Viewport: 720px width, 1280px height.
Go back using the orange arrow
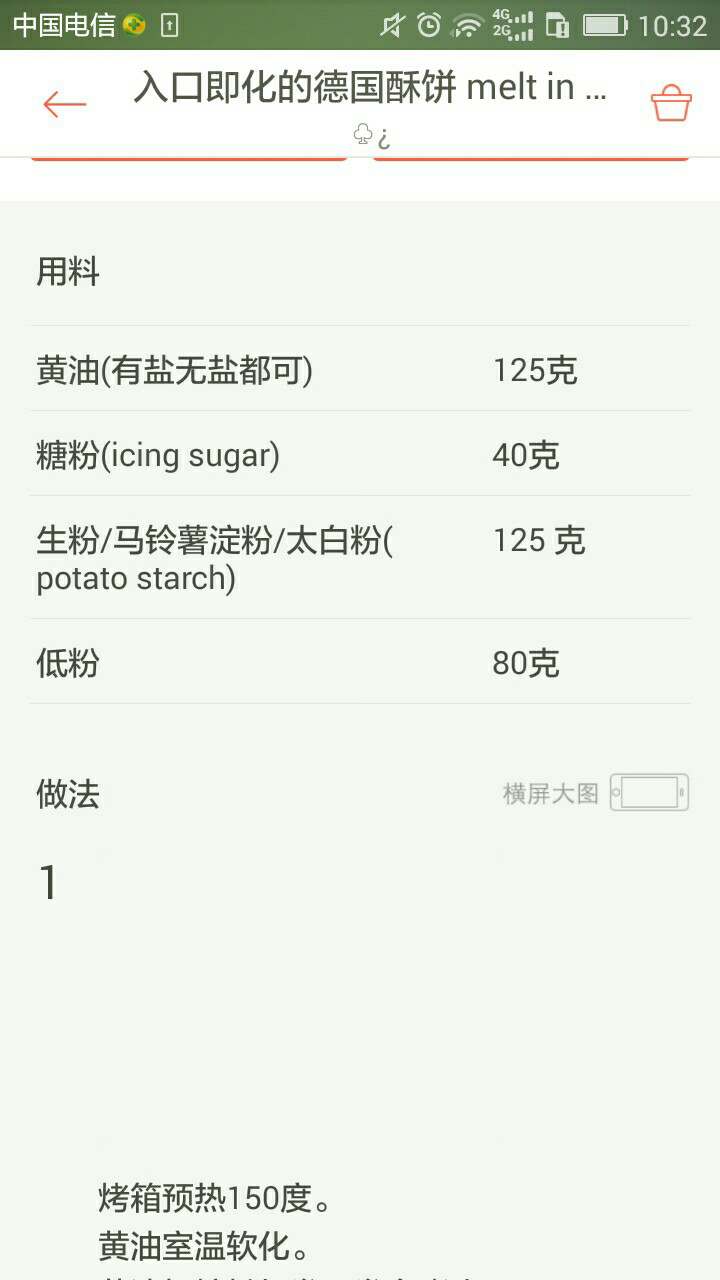65,104
